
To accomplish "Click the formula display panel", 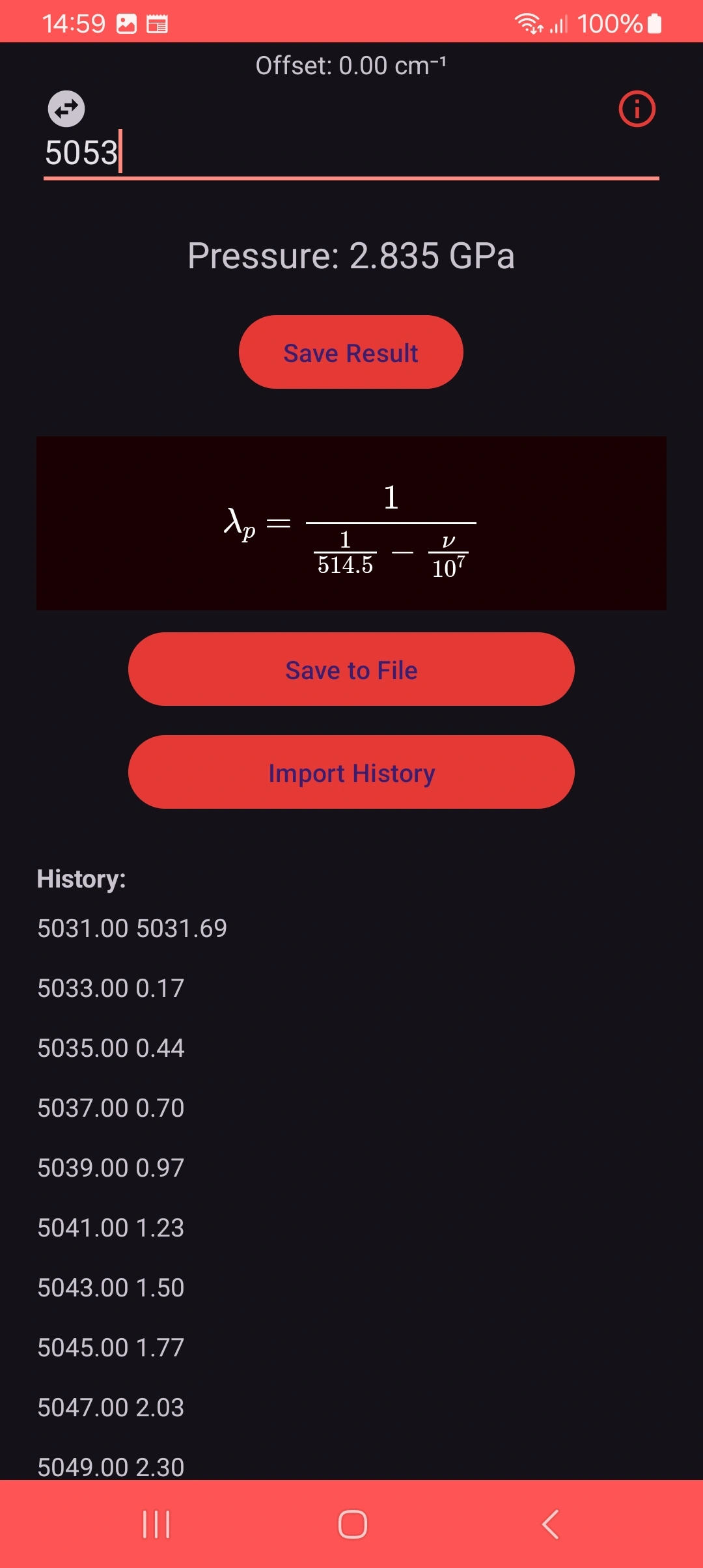I will click(x=351, y=523).
